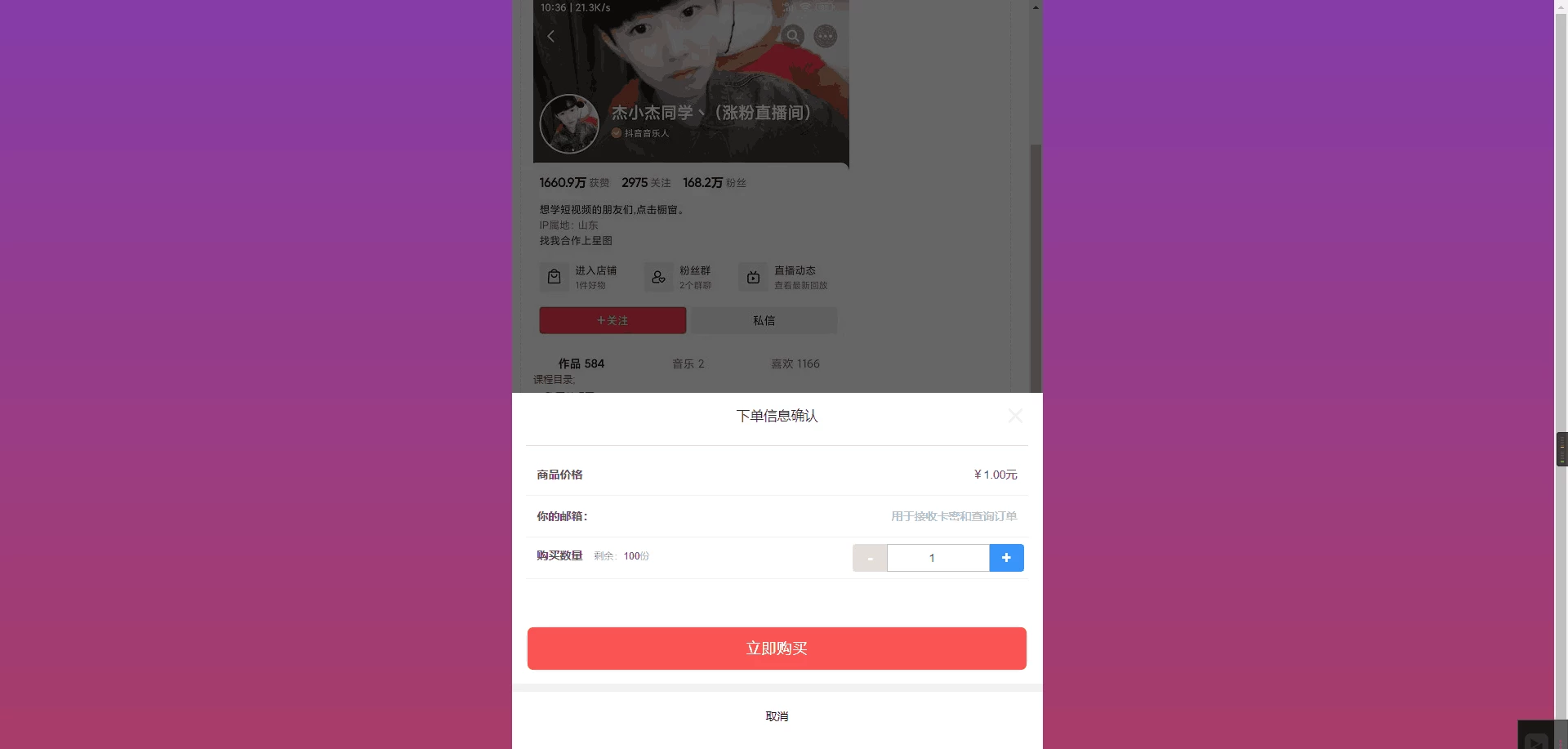Close the order confirmation dialog
This screenshot has width=1568, height=749.
click(1015, 416)
